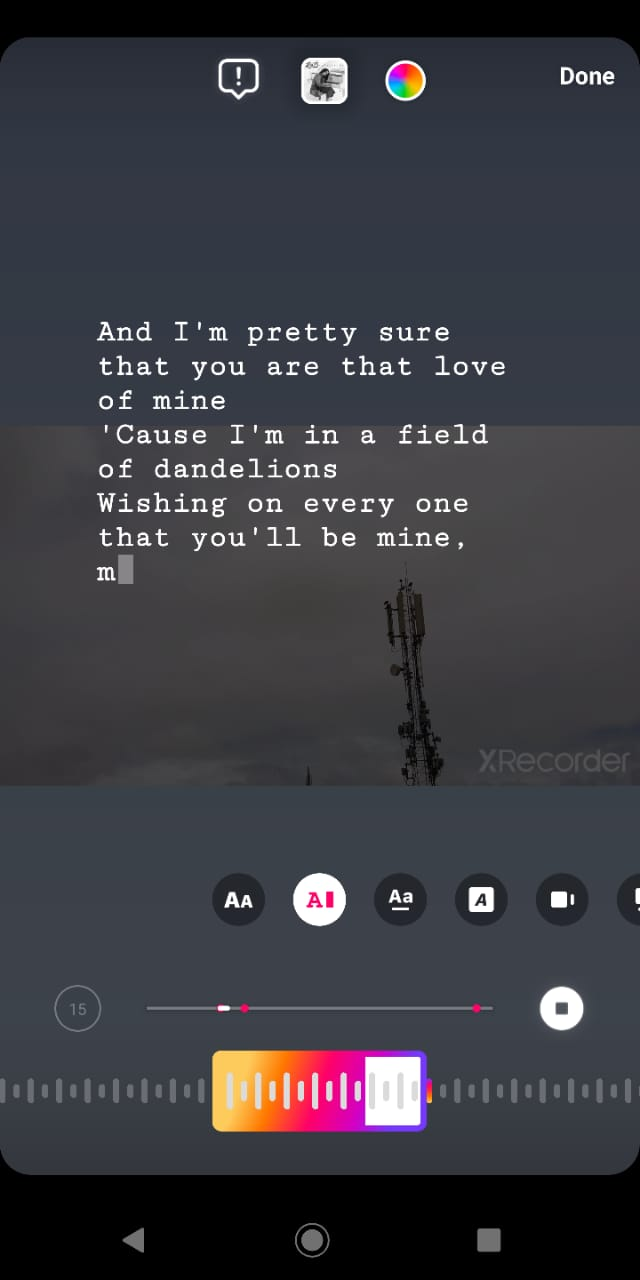Tap Done to finish the lyrics sticker
The width and height of the screenshot is (640, 1280).
586,77
